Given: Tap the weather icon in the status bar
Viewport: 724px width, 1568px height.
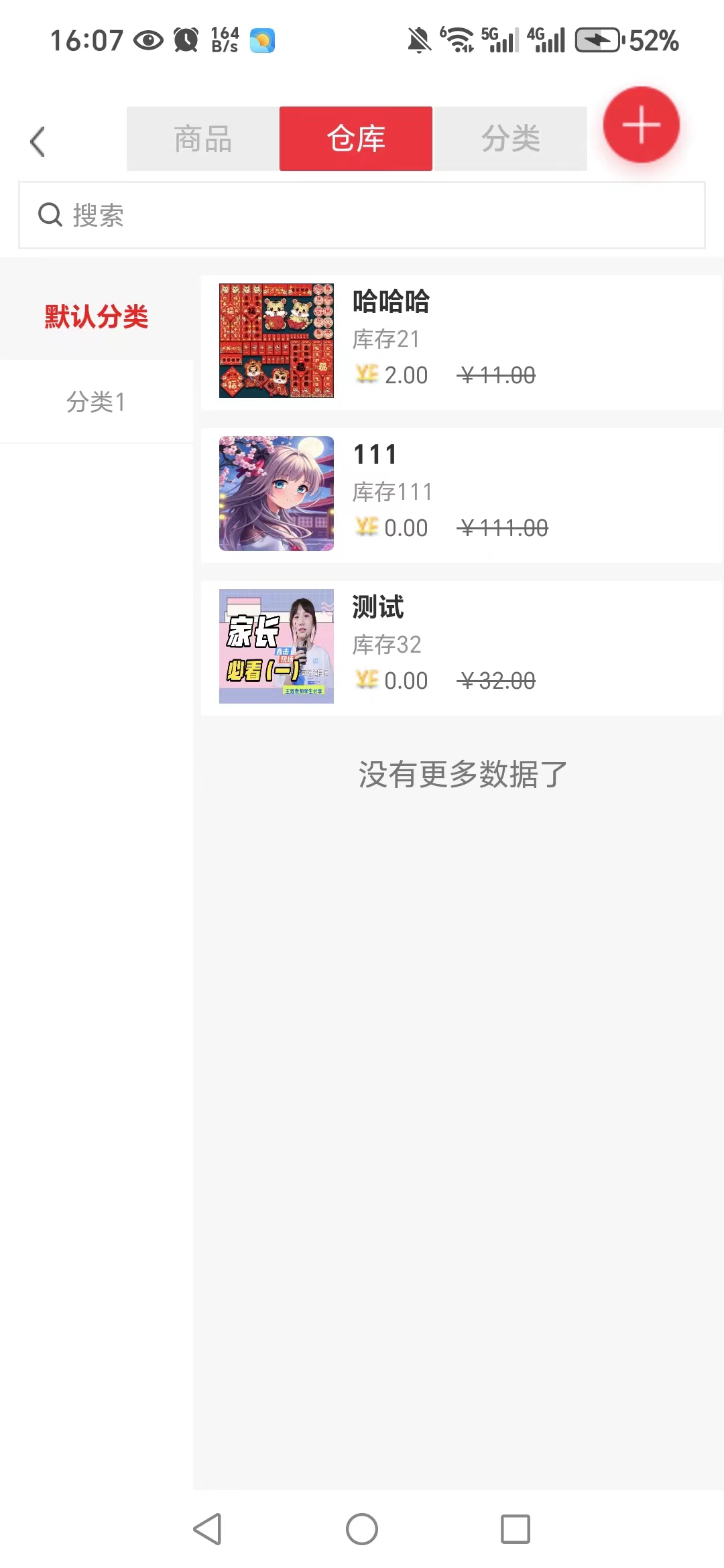Looking at the screenshot, I should click(261, 40).
